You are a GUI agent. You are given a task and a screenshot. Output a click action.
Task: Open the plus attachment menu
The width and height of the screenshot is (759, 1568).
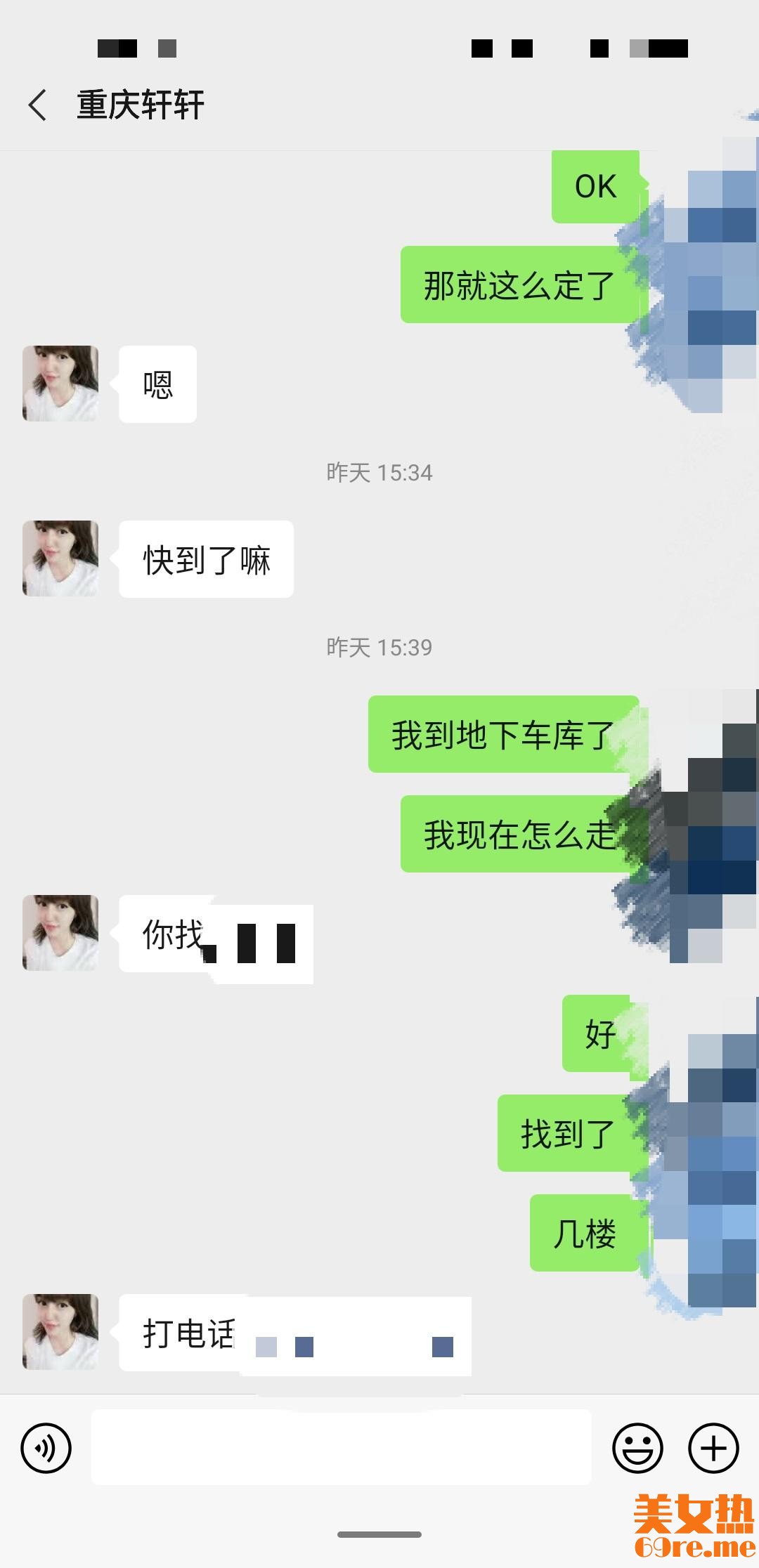[x=713, y=1448]
